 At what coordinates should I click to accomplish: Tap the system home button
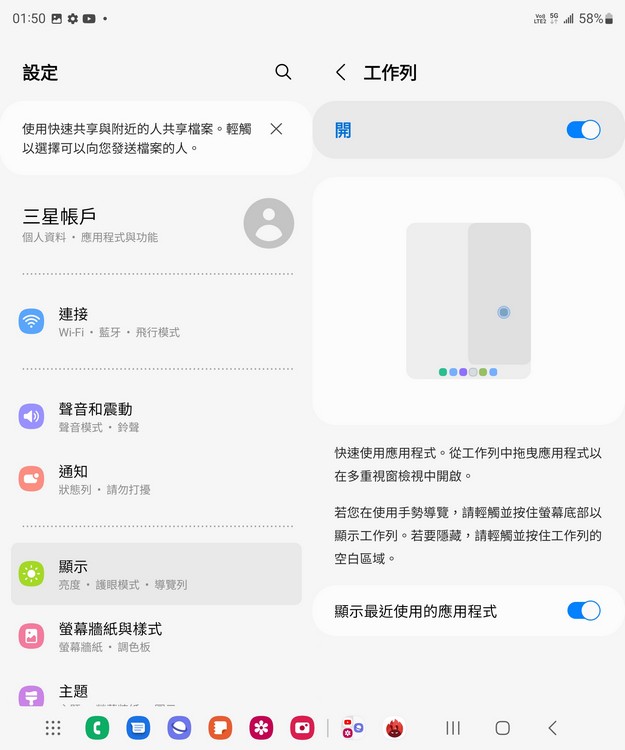[503, 728]
